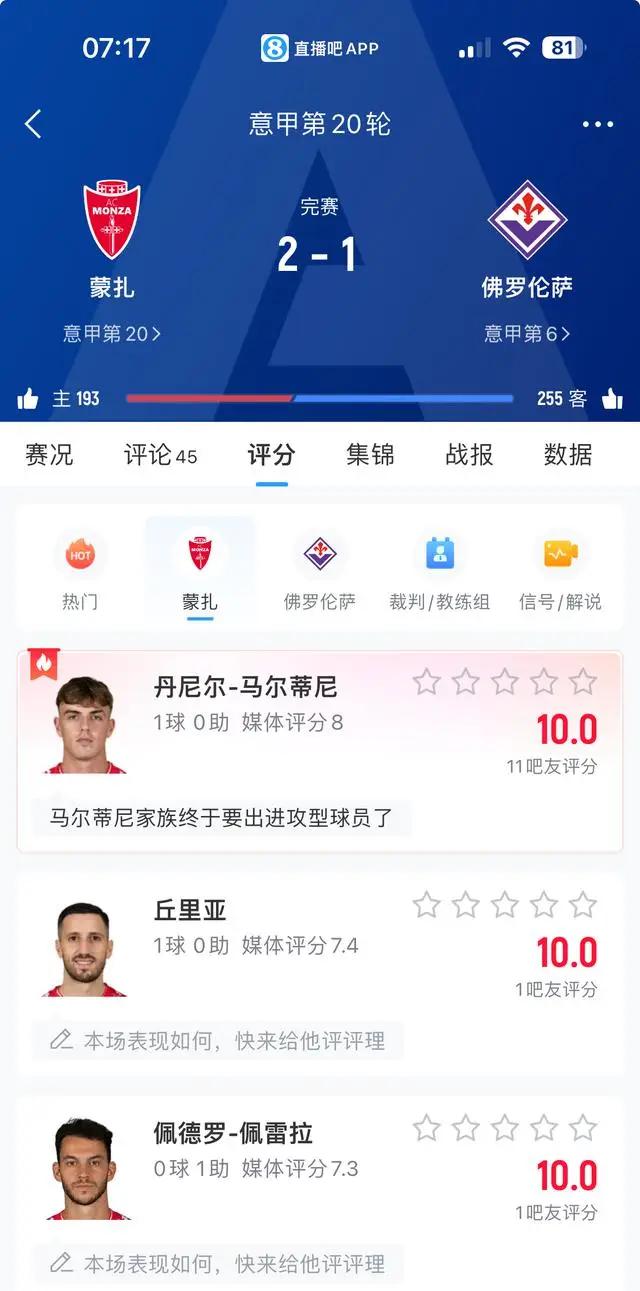Screen dimensions: 640x1291
Task: Open Monza's 意甲第20 standings link
Action: (x=111, y=334)
